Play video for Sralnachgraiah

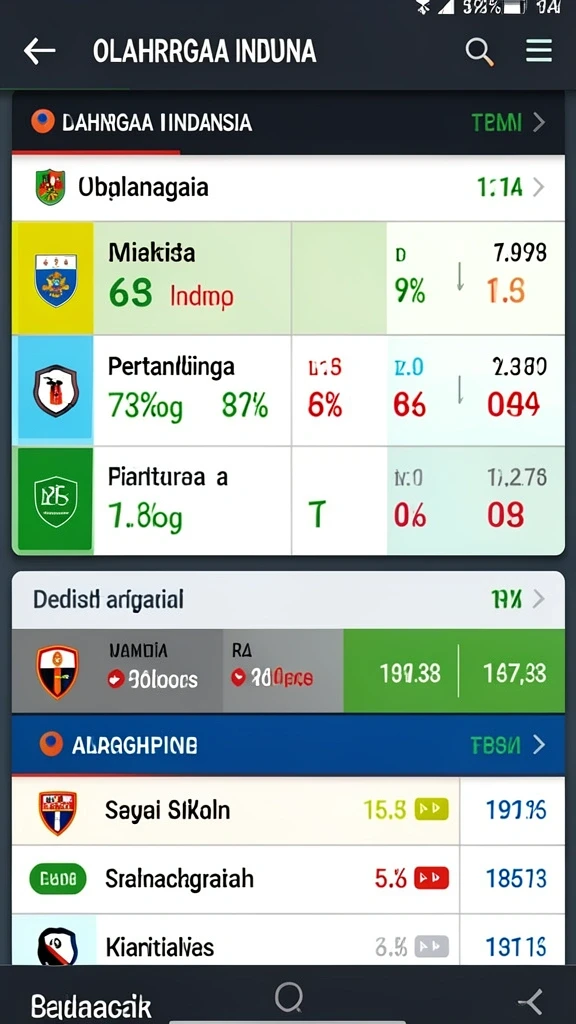pyautogui.click(x=430, y=878)
